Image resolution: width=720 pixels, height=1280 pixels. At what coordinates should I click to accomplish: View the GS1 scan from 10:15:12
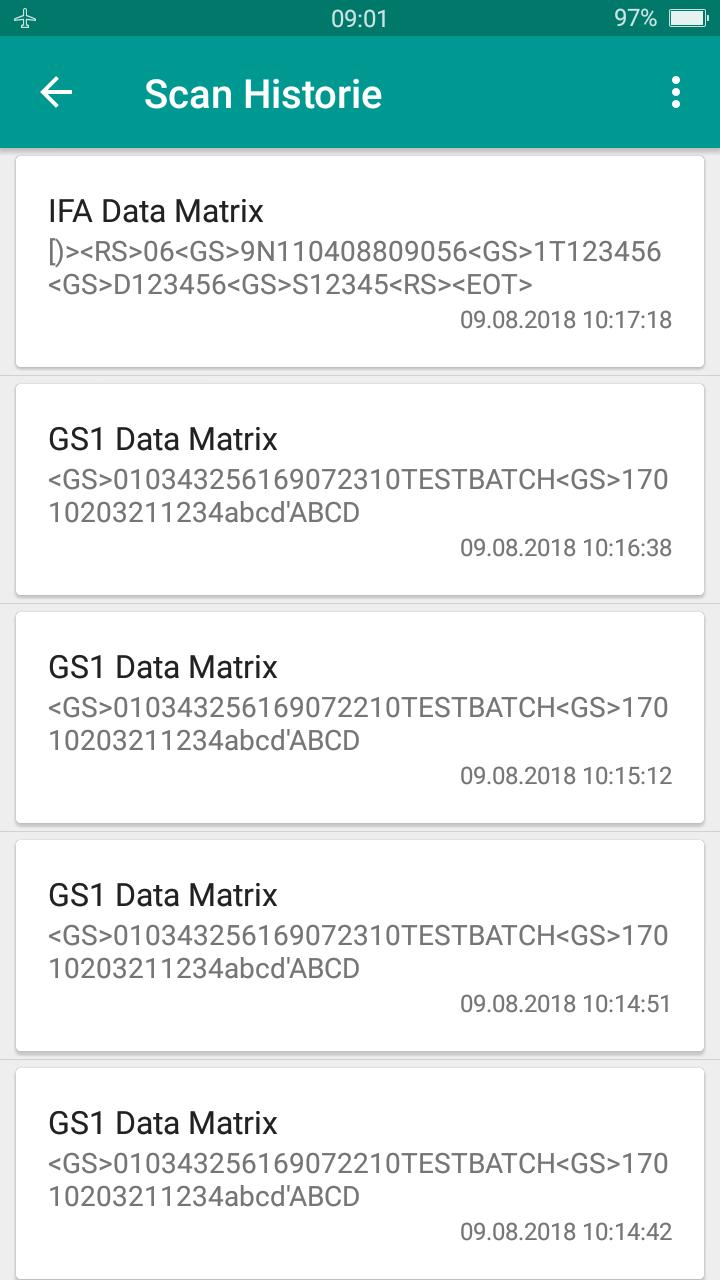coord(360,718)
